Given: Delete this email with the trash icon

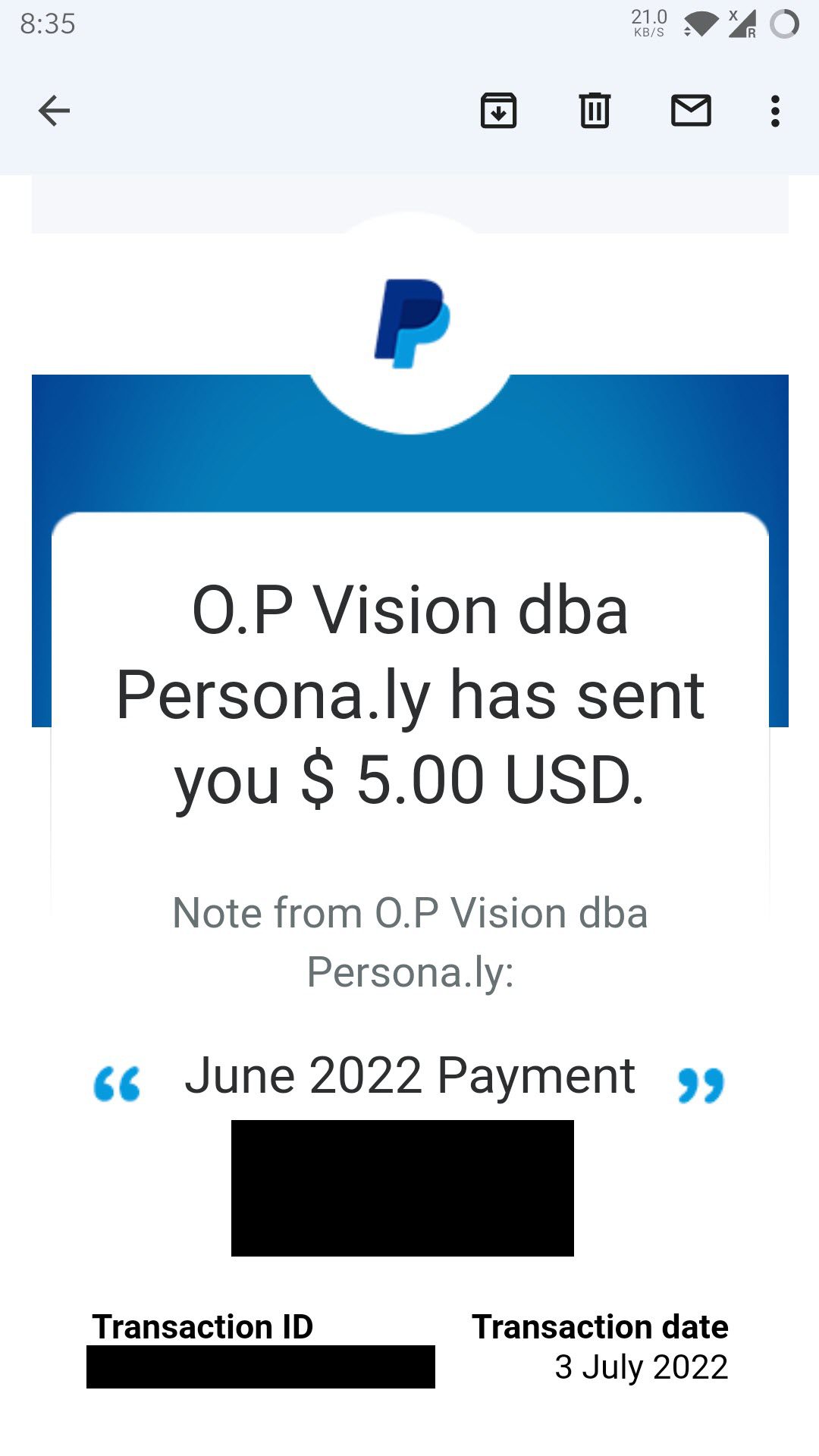Looking at the screenshot, I should pyautogui.click(x=595, y=111).
